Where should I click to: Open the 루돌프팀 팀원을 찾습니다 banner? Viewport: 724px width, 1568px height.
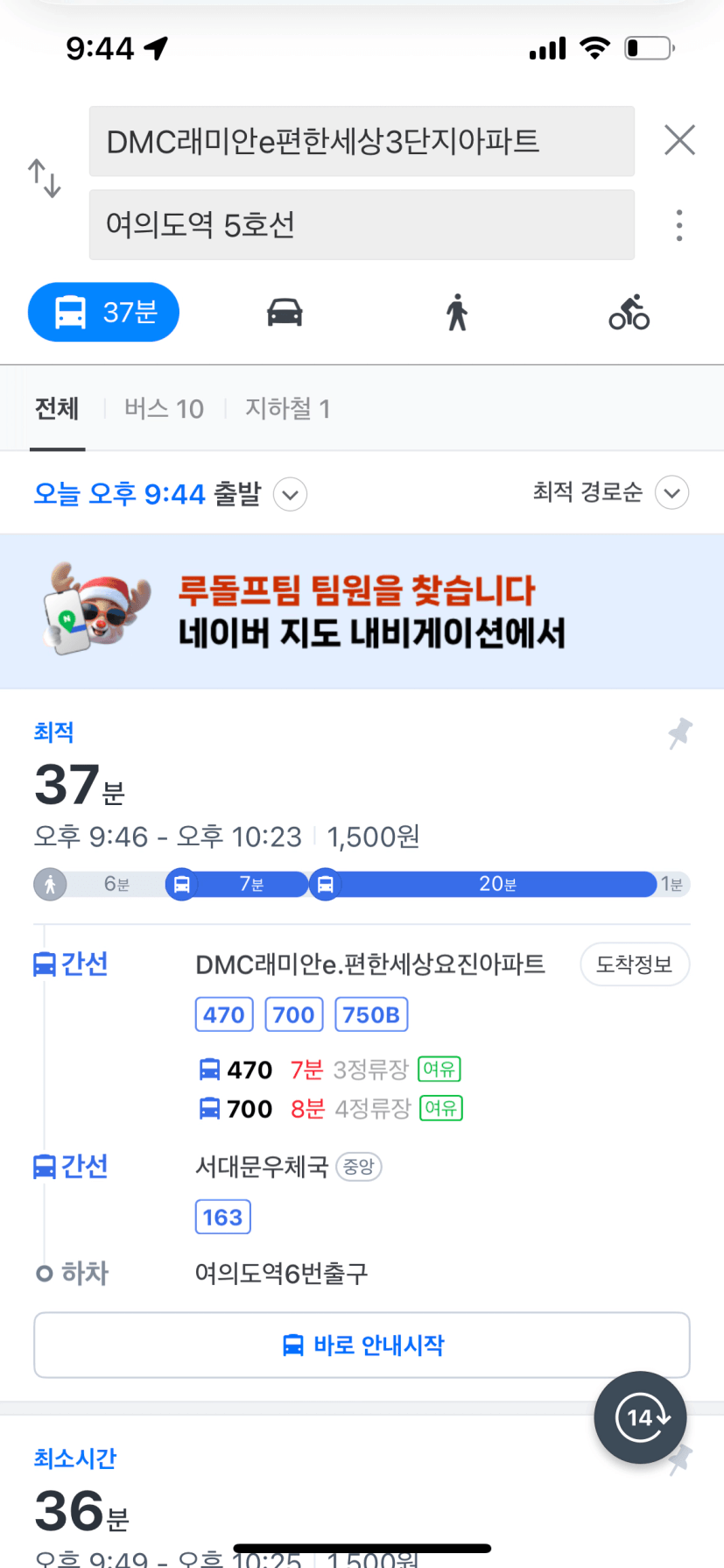pyautogui.click(x=362, y=611)
